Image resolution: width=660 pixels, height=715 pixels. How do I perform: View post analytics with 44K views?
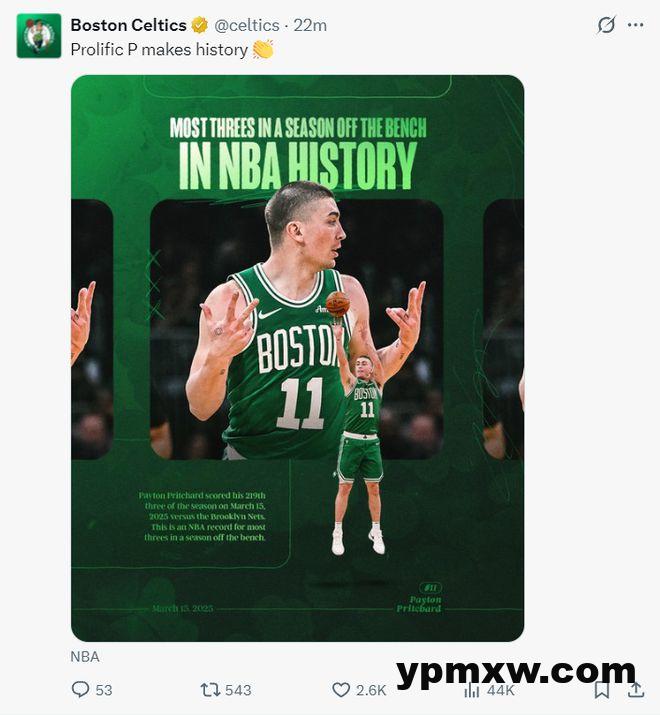[x=472, y=691]
